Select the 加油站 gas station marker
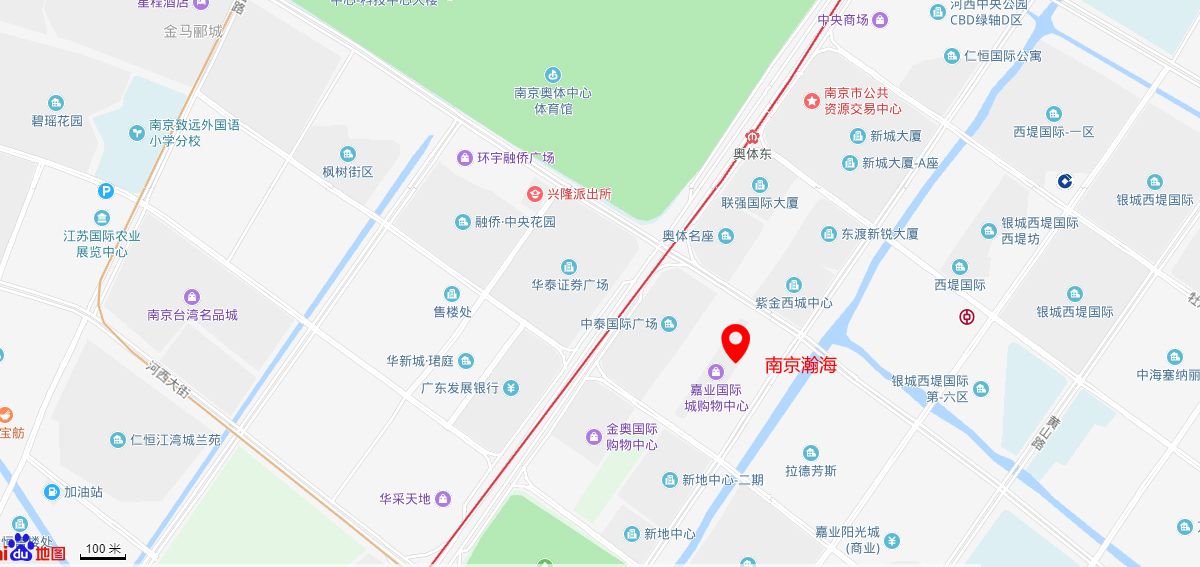This screenshot has height=567, width=1200. 52,492
